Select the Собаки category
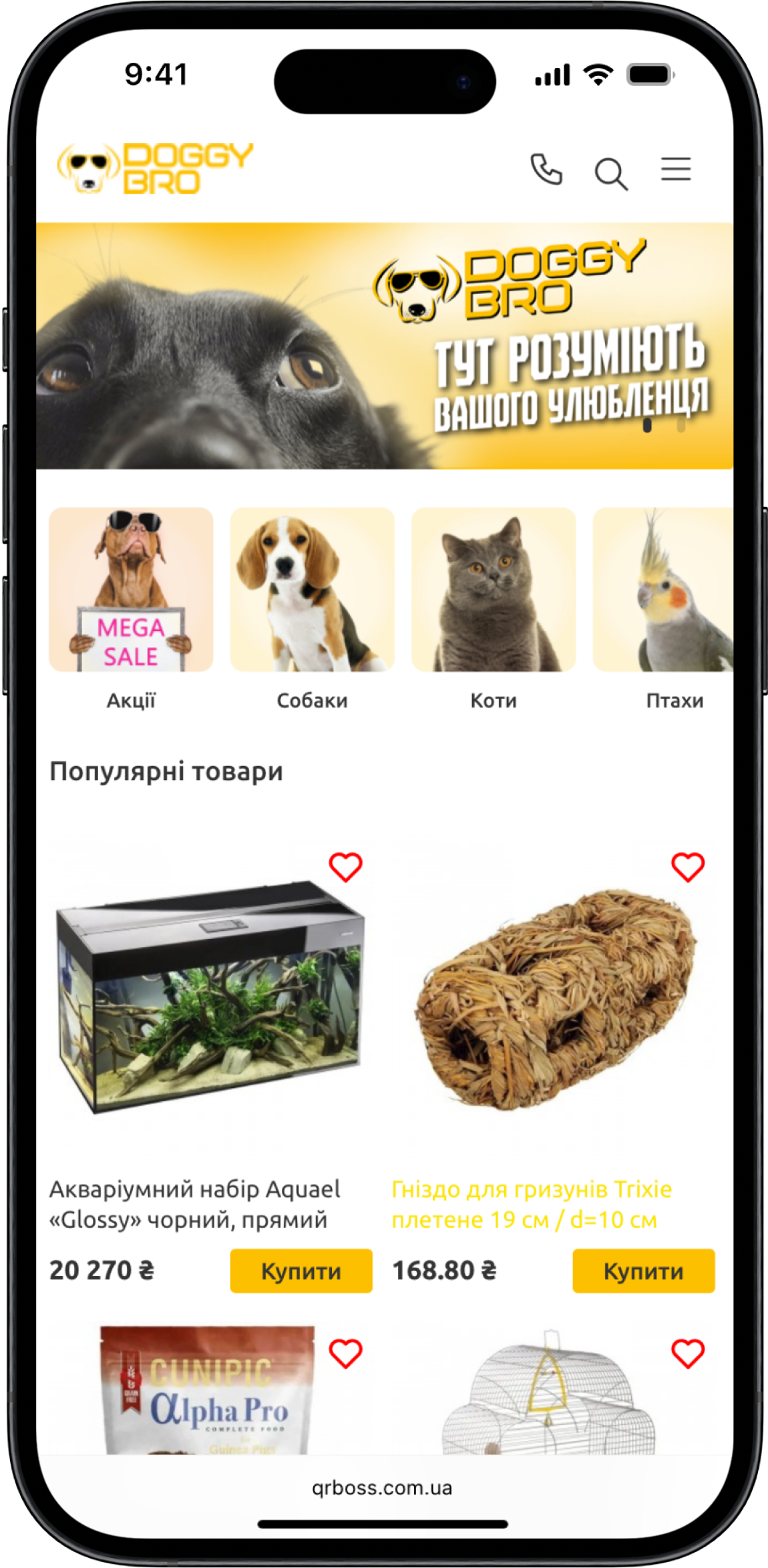 312,590
